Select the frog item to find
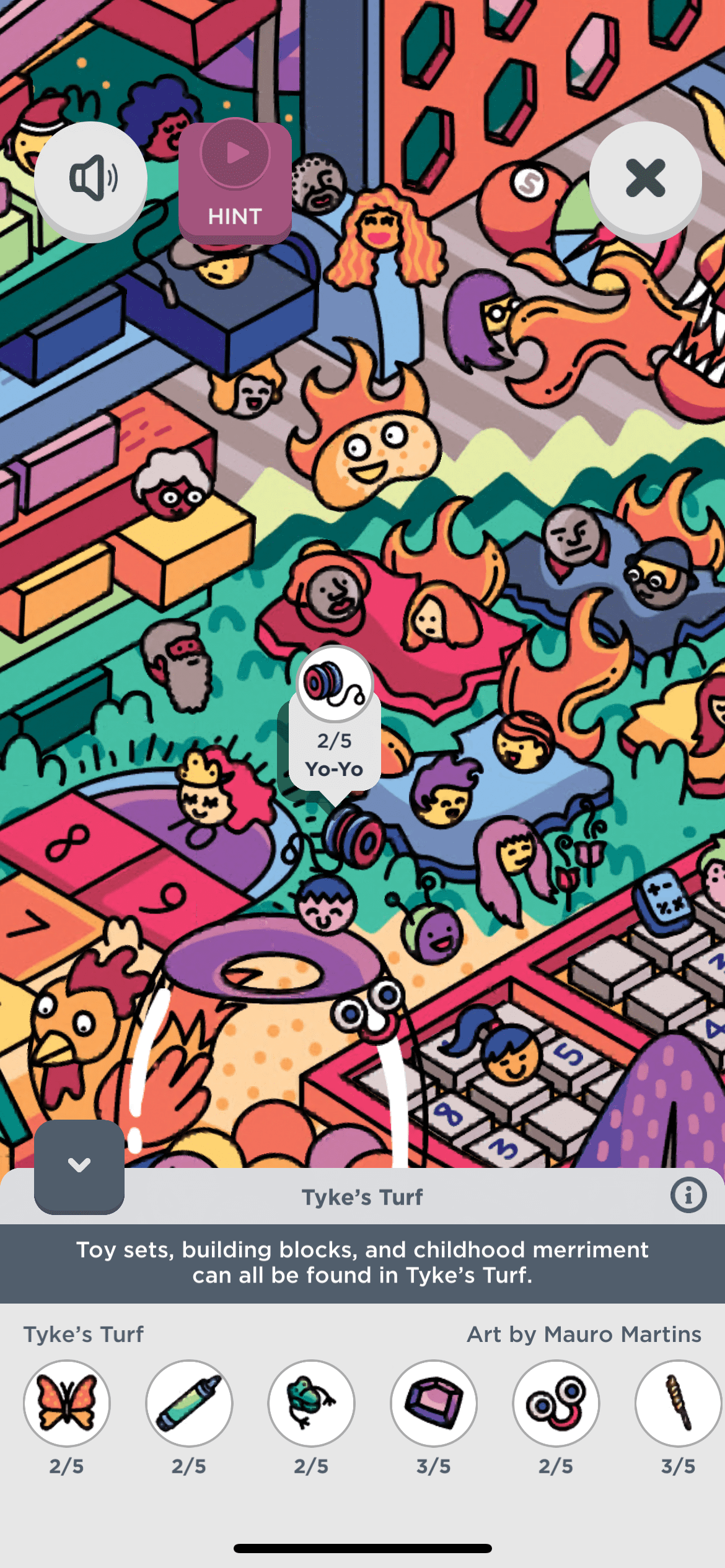The image size is (725, 1568). pyautogui.click(x=311, y=1403)
